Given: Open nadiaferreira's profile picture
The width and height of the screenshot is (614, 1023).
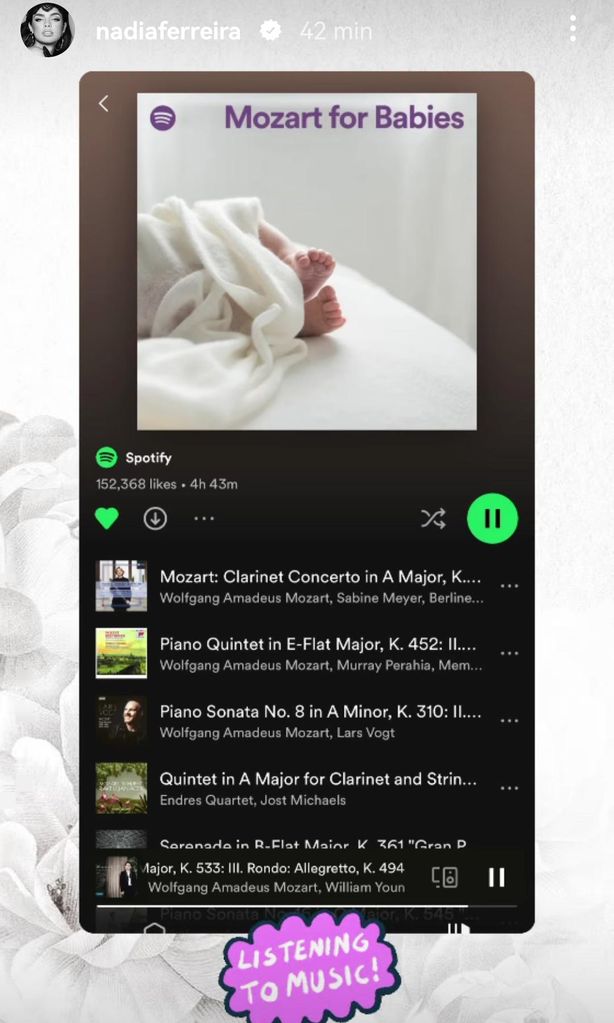Looking at the screenshot, I should coord(47,30).
